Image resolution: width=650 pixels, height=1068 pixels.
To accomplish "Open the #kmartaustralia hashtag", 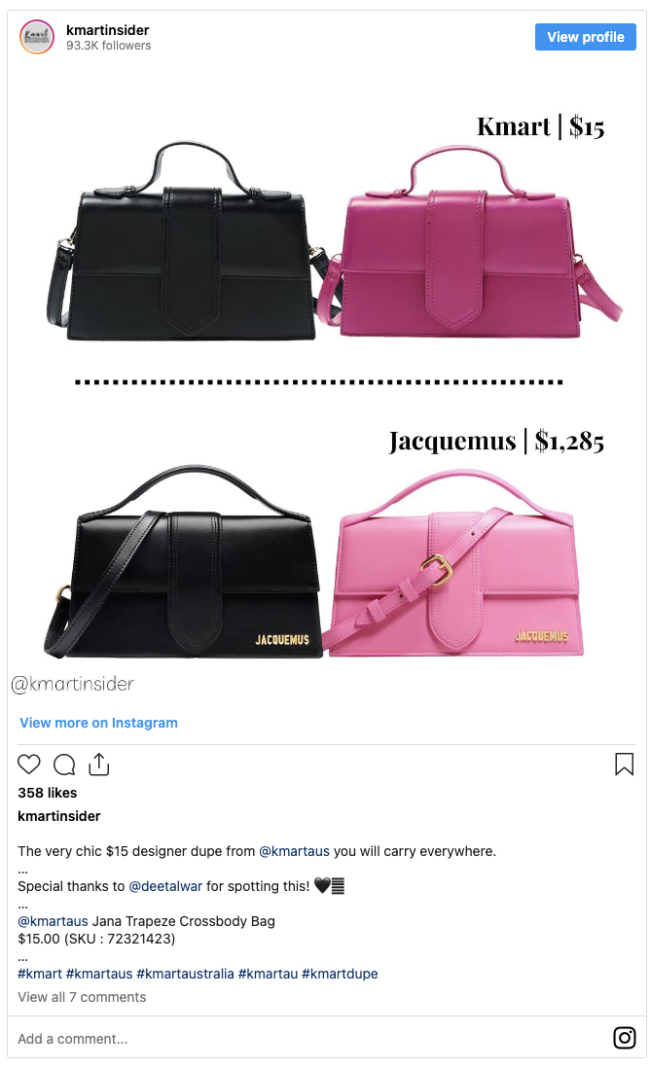I will point(185,973).
